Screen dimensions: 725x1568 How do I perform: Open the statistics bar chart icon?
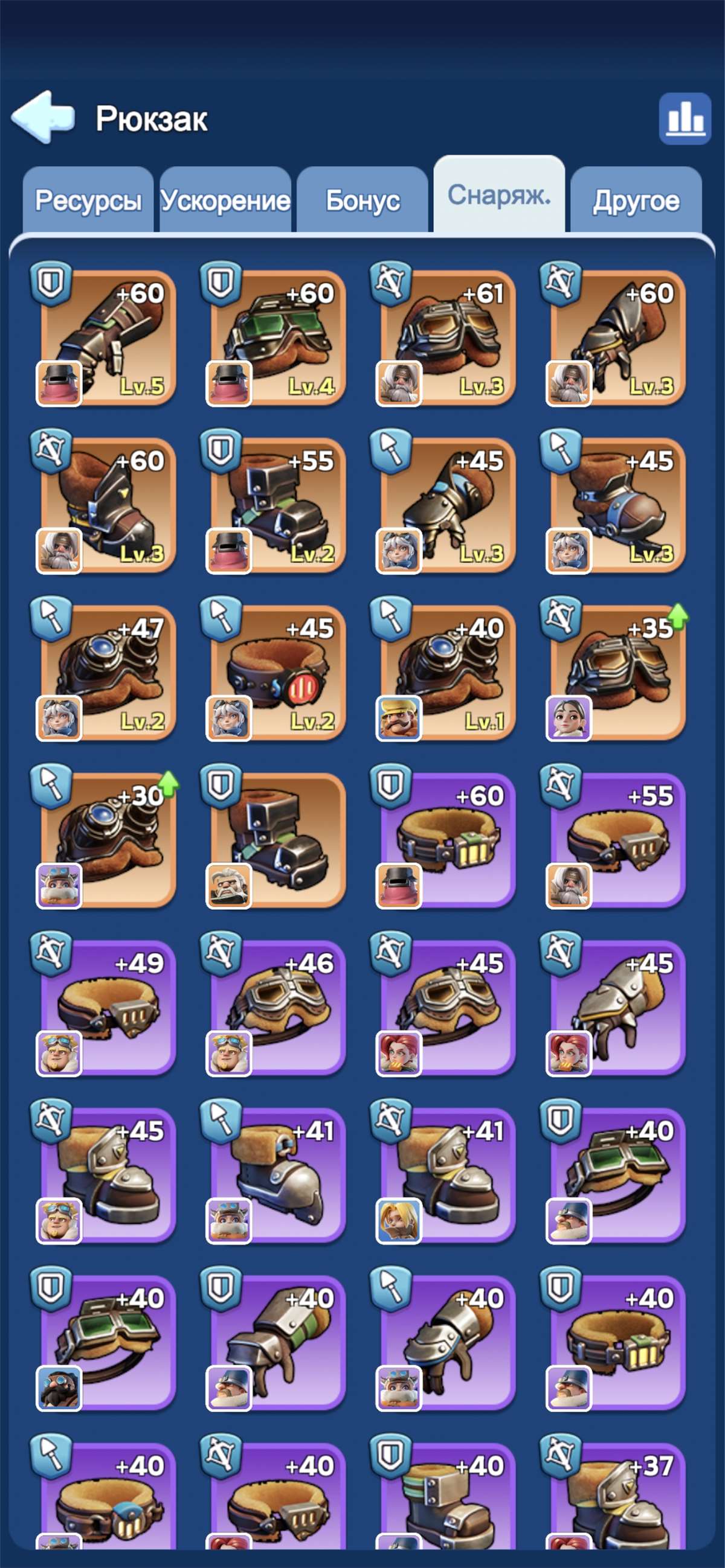coord(685,118)
